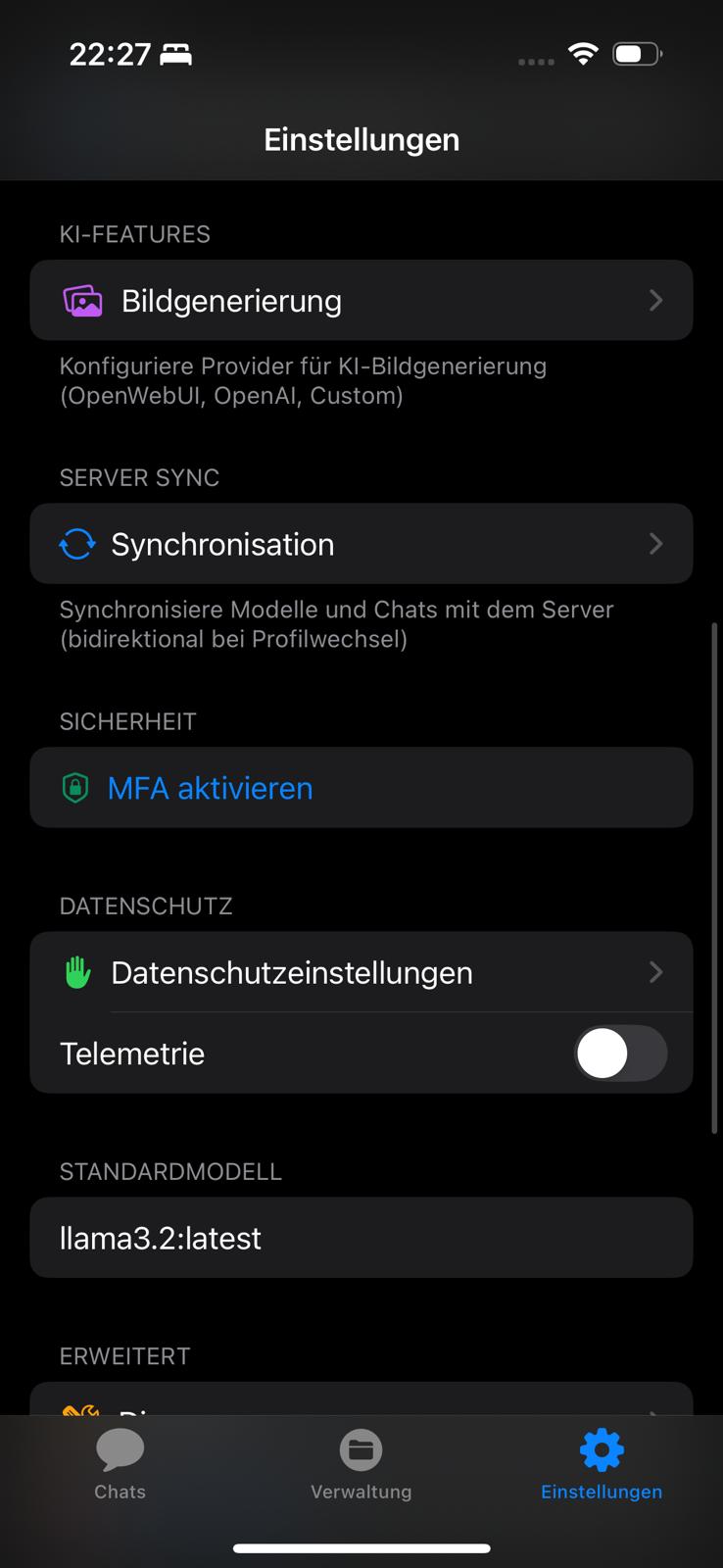Expand Synchronisation settings with the arrow

click(654, 544)
